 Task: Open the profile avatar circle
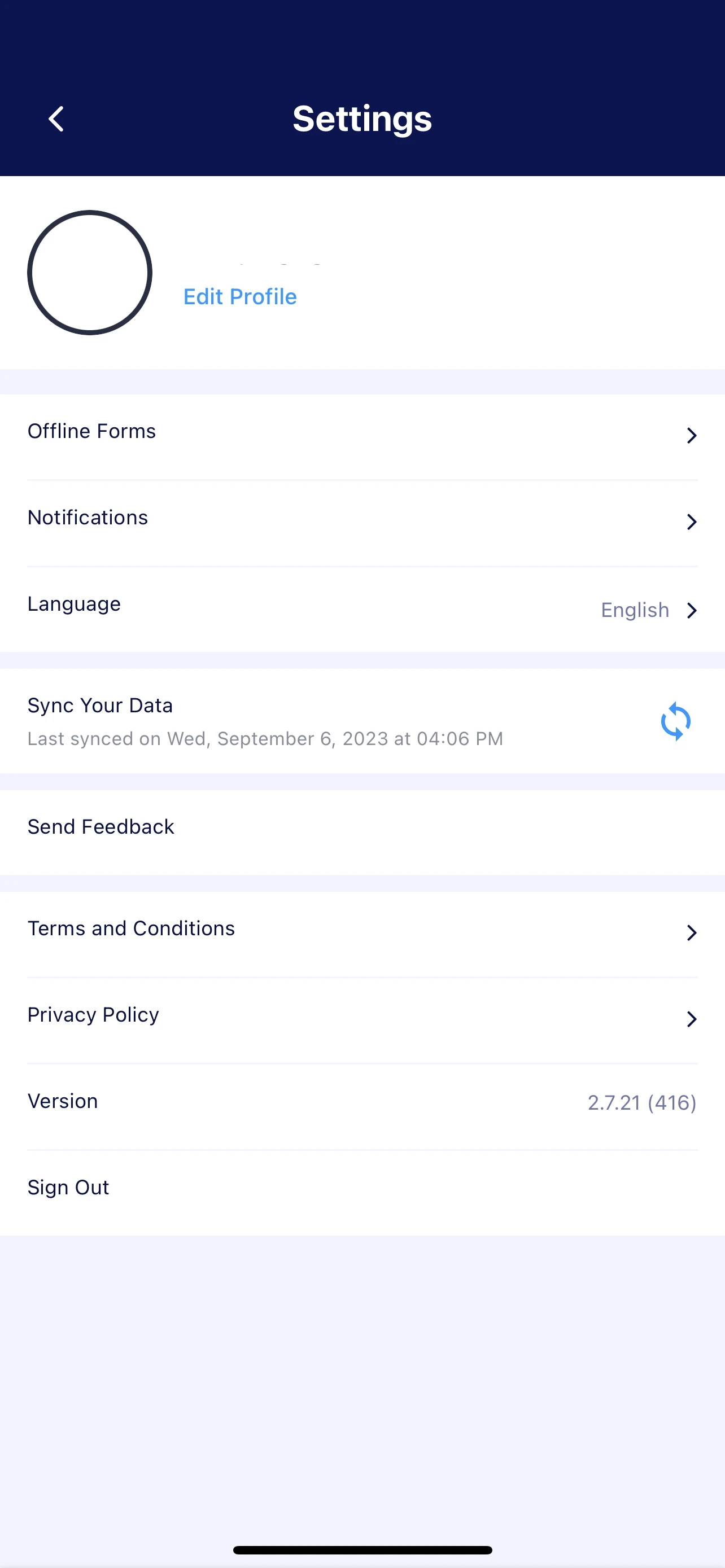(89, 272)
